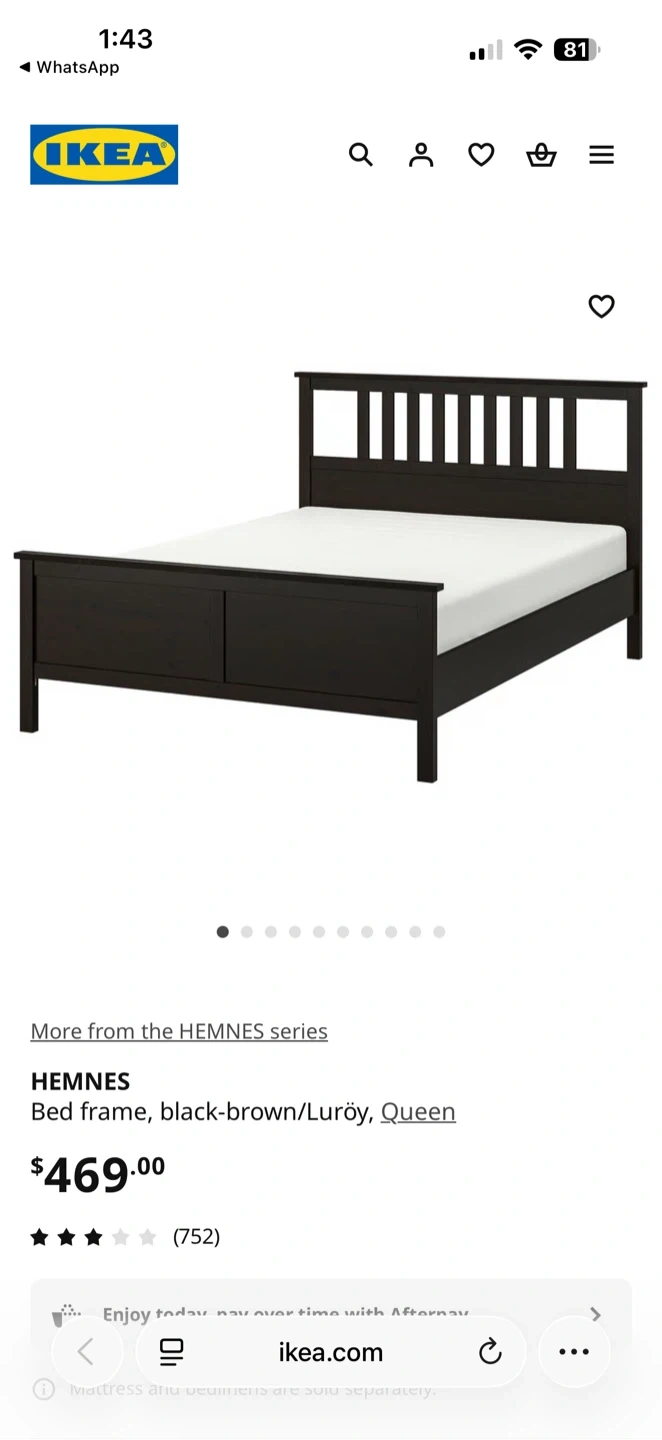Open the search icon in IKEA header
This screenshot has width=662, height=1440.
(x=360, y=155)
